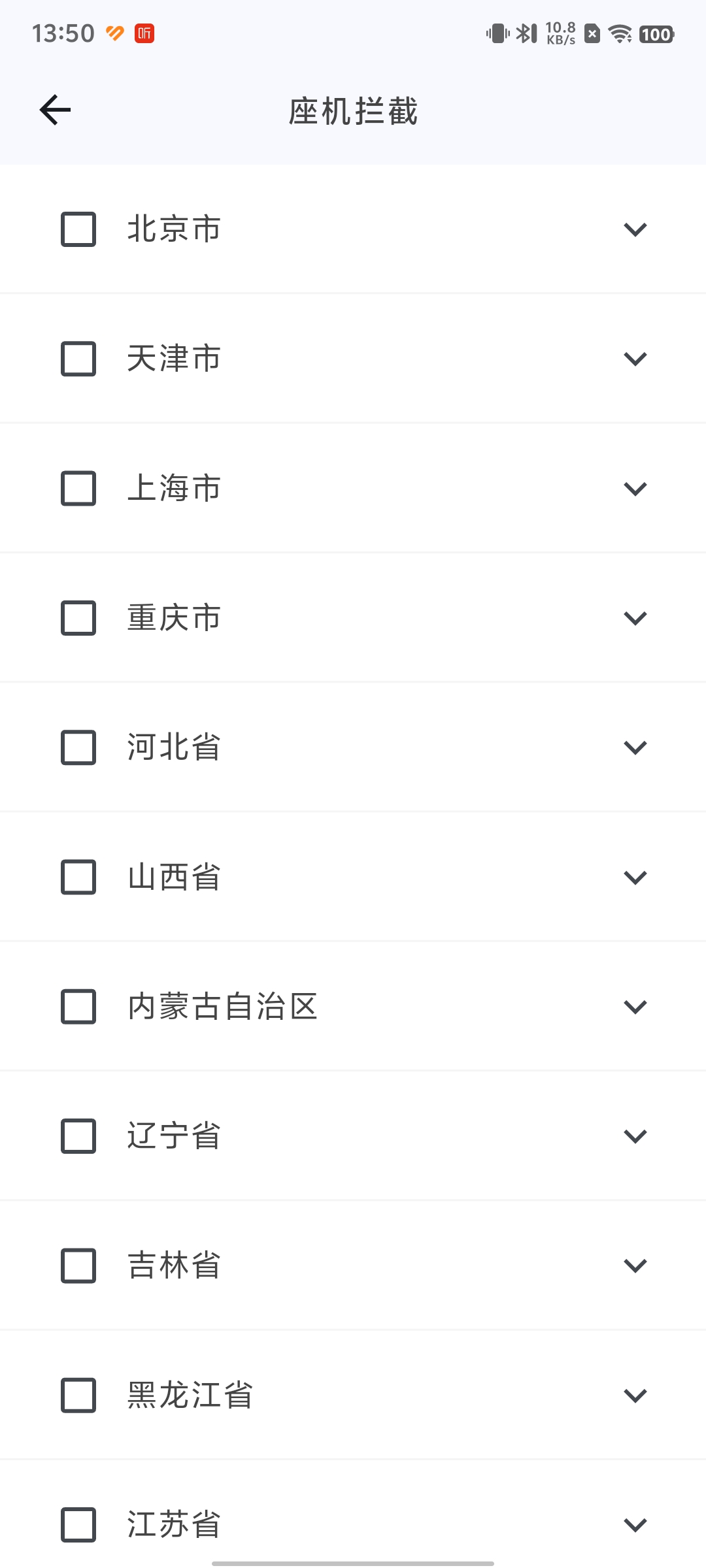Expand the 北京市 chevron

(635, 229)
